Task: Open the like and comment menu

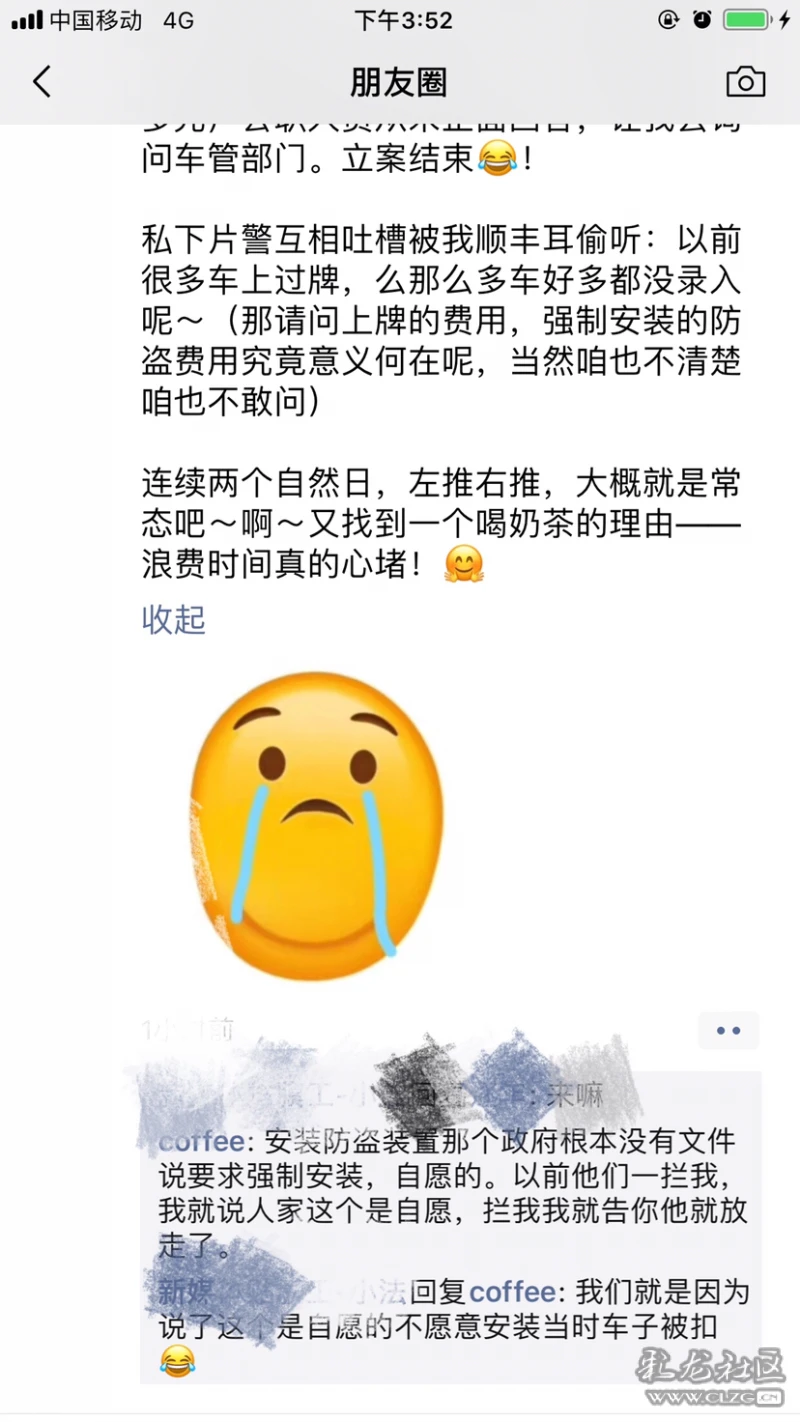Action: point(728,1031)
